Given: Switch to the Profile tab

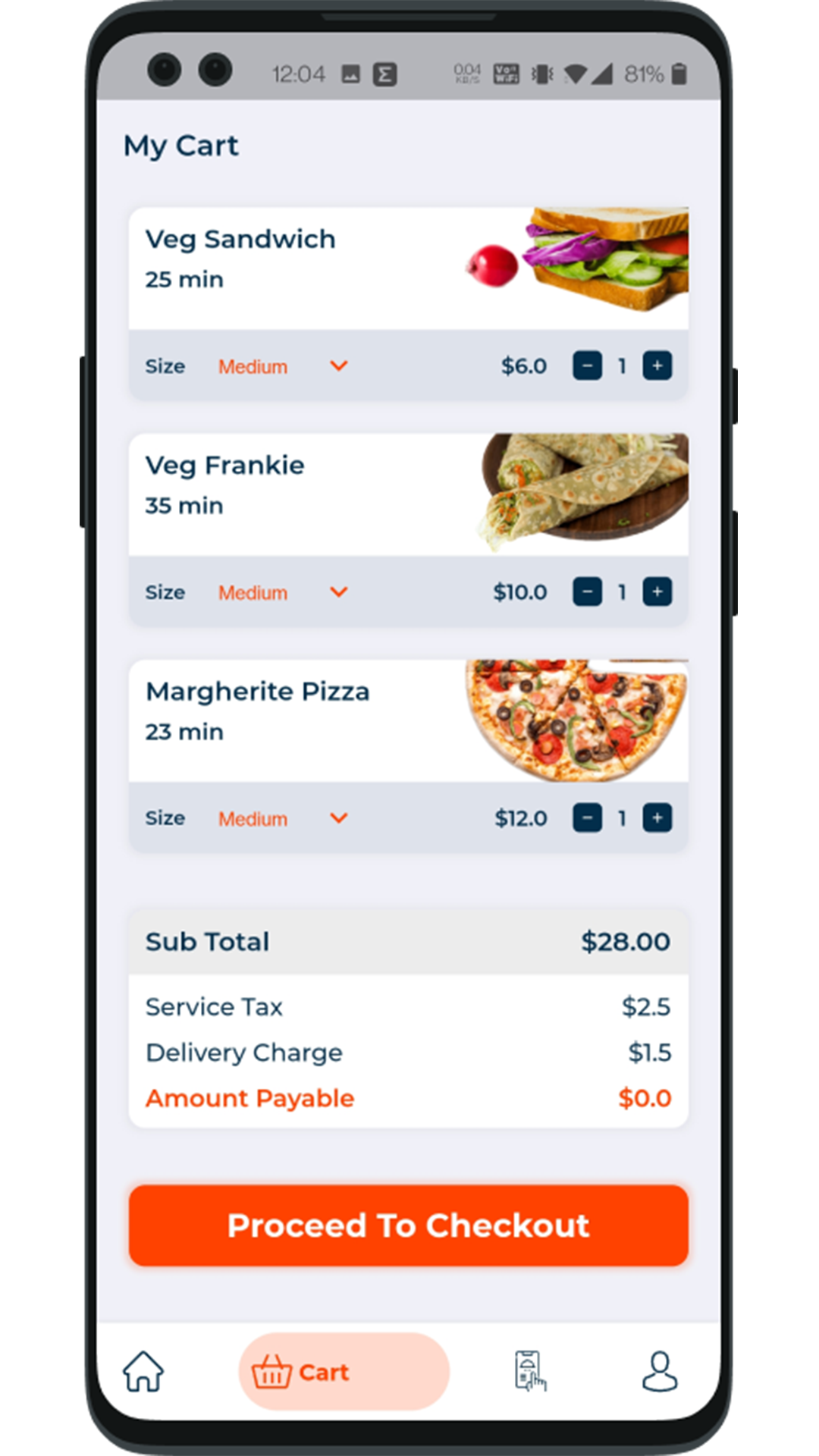Looking at the screenshot, I should [660, 1372].
